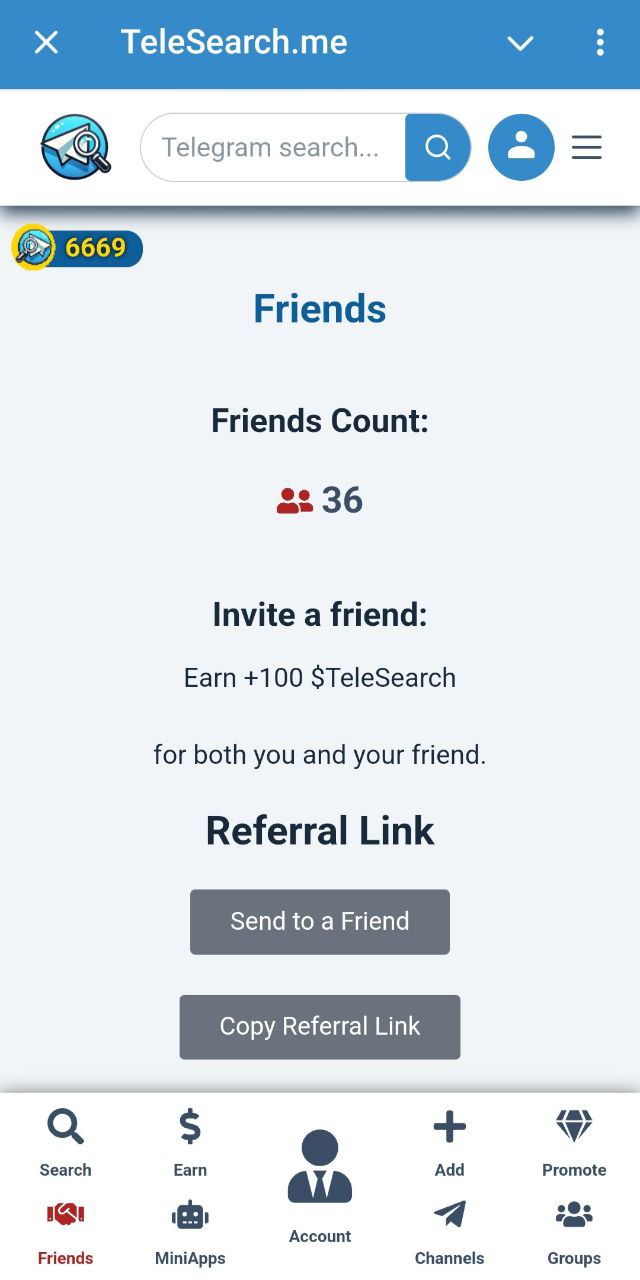
Task: Send referral link to a friend
Action: [320, 921]
